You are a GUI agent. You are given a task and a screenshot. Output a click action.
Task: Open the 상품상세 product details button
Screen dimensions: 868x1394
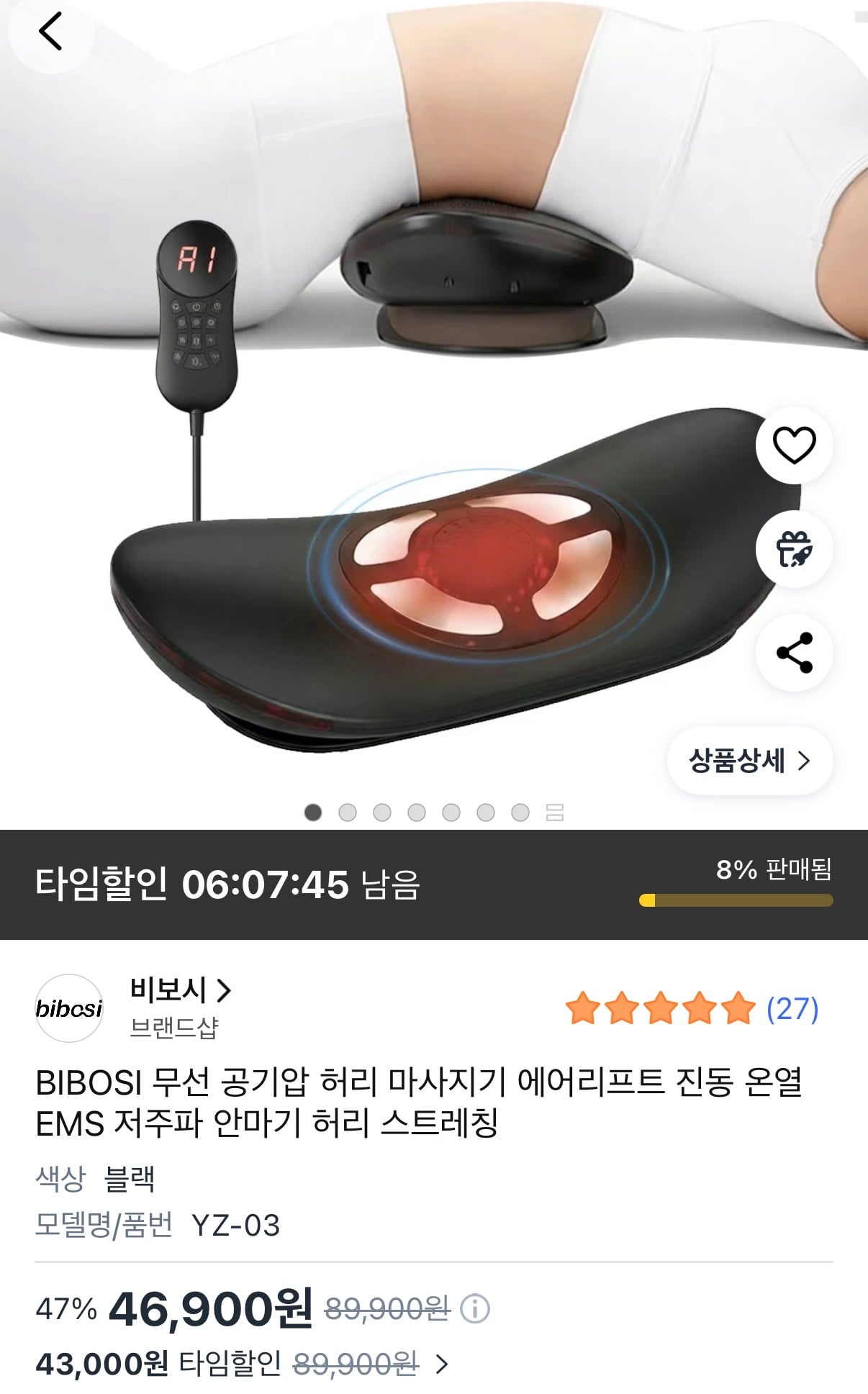pyautogui.click(x=749, y=760)
